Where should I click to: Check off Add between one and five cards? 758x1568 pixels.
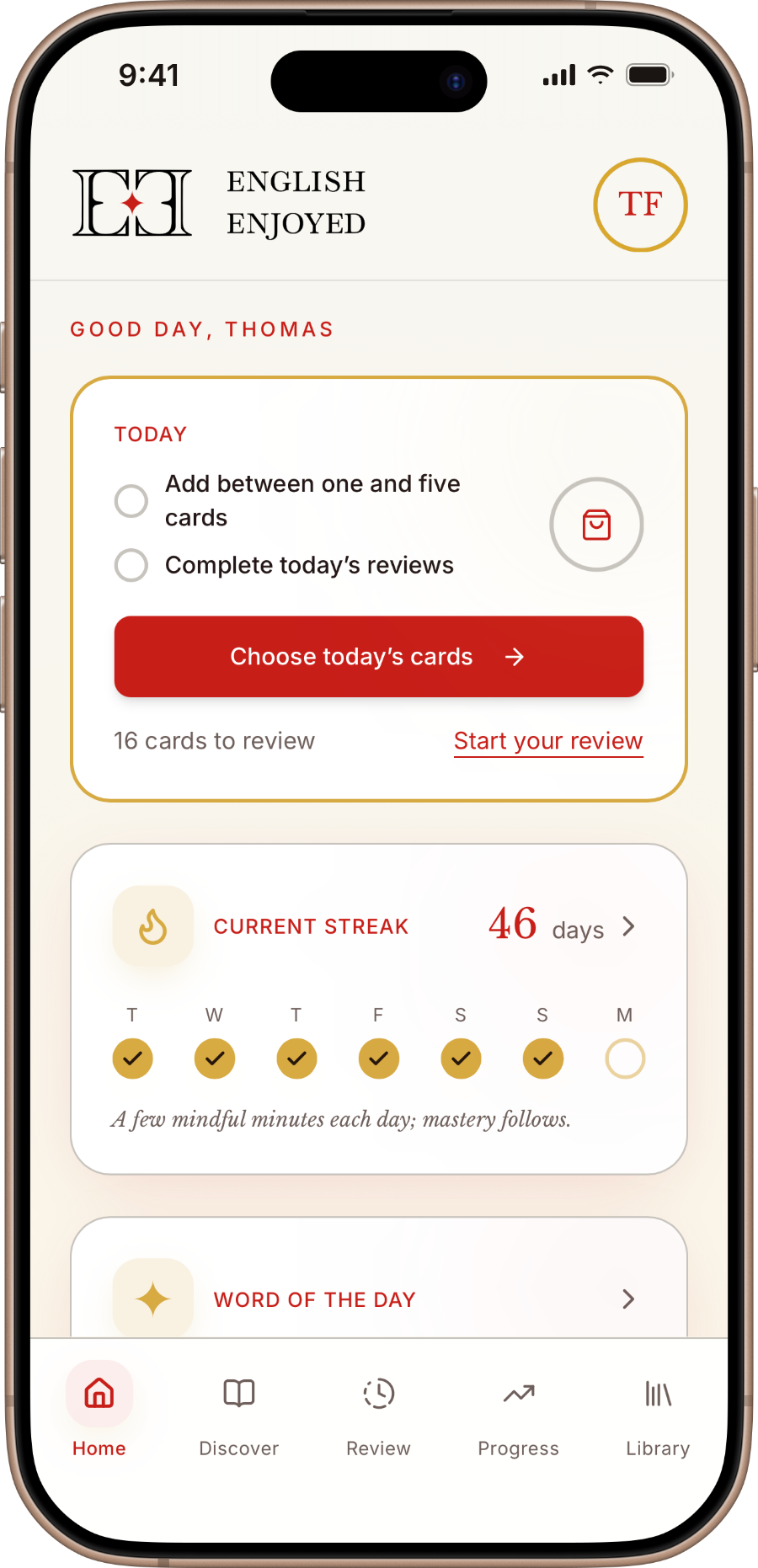[131, 501]
